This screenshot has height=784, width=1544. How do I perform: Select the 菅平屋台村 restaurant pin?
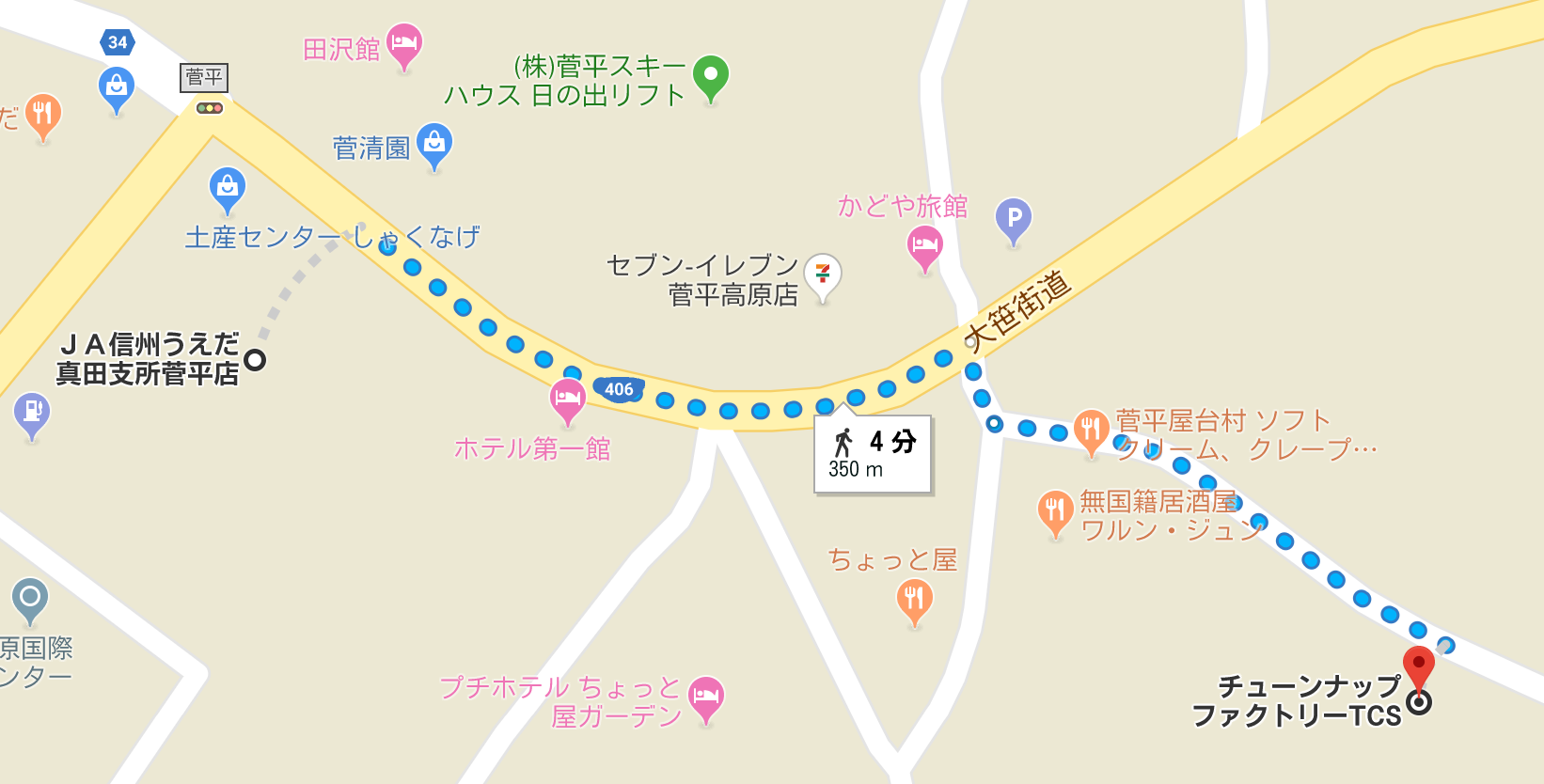(1091, 431)
